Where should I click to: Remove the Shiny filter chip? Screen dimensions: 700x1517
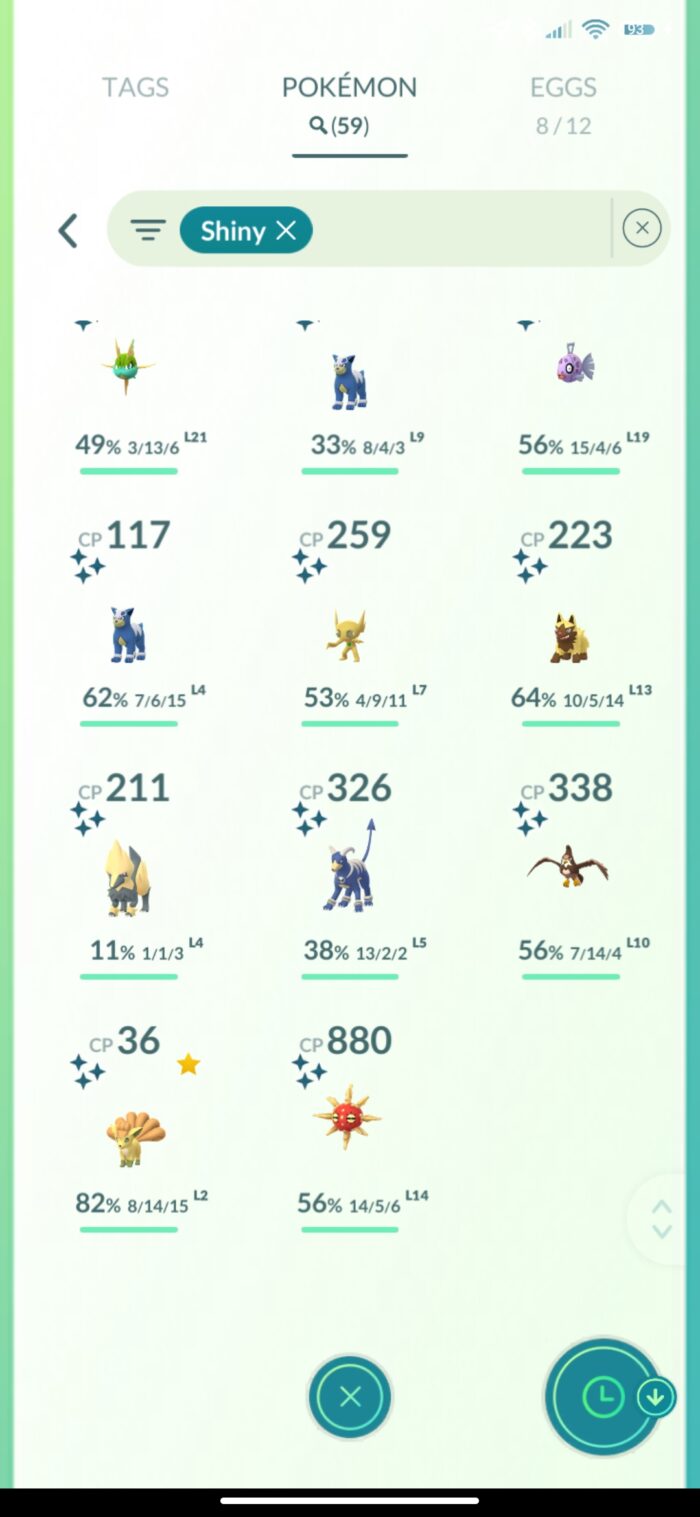pos(286,231)
